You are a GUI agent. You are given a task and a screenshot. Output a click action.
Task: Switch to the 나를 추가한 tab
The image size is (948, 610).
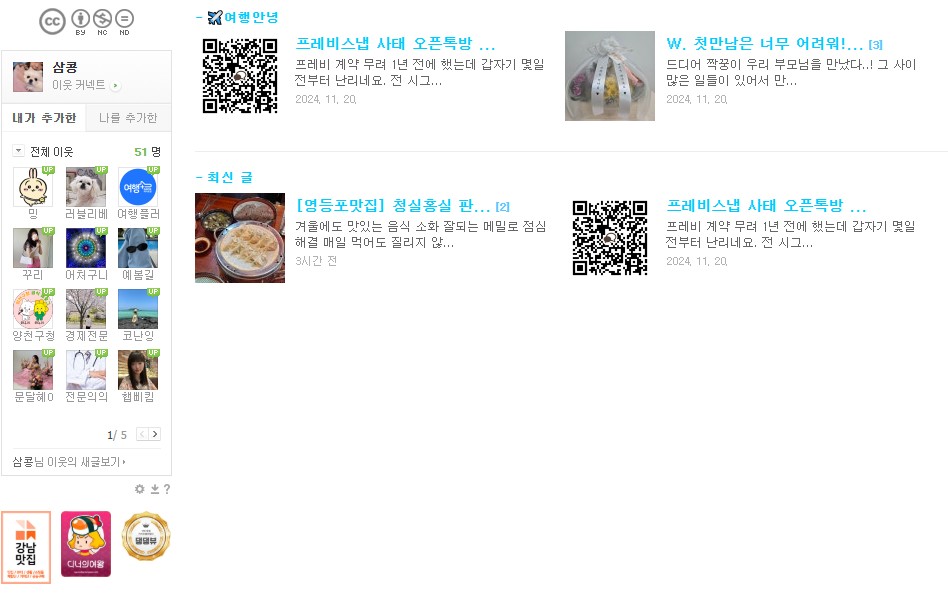(x=128, y=118)
